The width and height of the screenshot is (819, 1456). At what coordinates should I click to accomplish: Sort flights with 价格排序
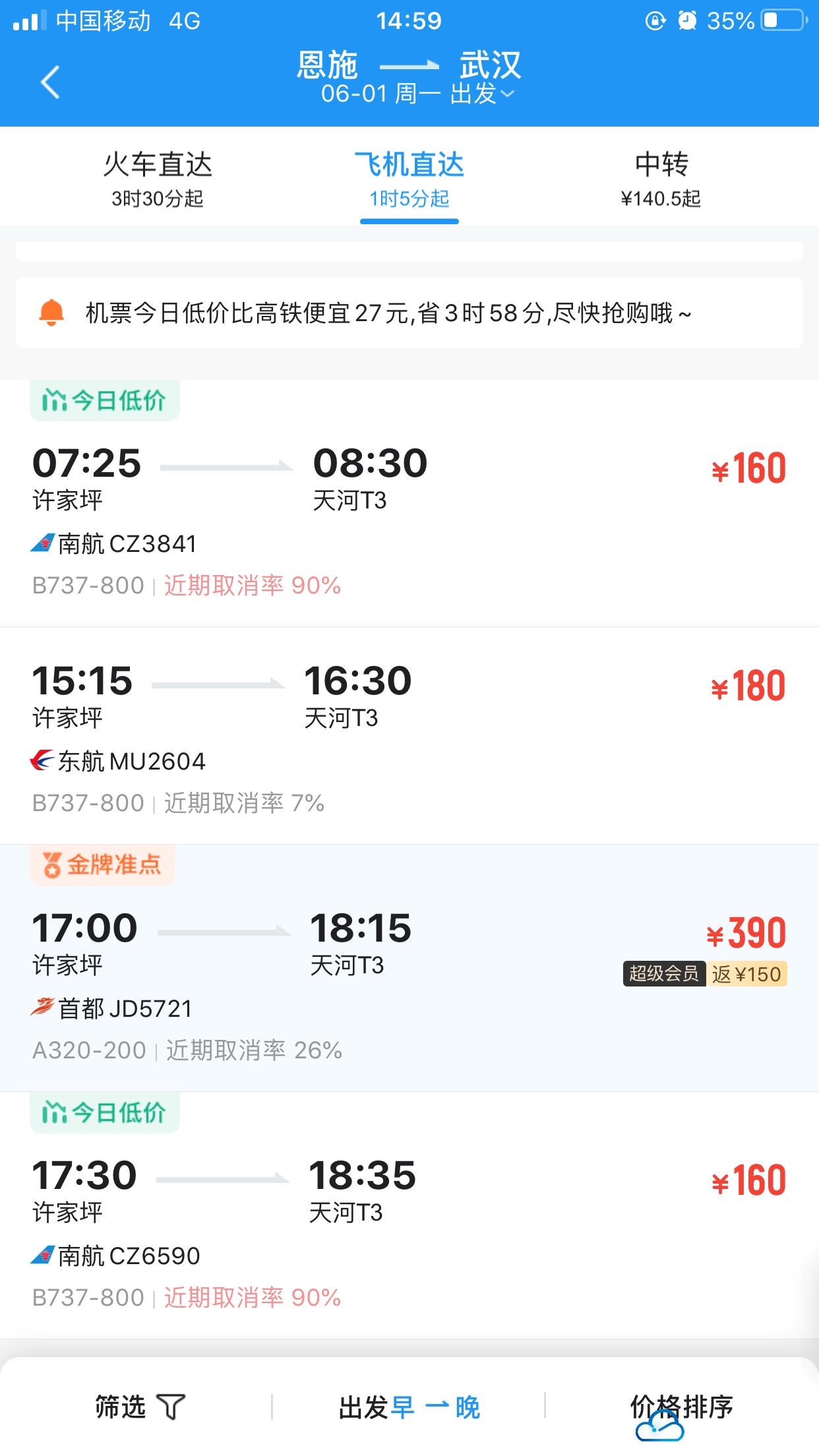(x=681, y=1407)
